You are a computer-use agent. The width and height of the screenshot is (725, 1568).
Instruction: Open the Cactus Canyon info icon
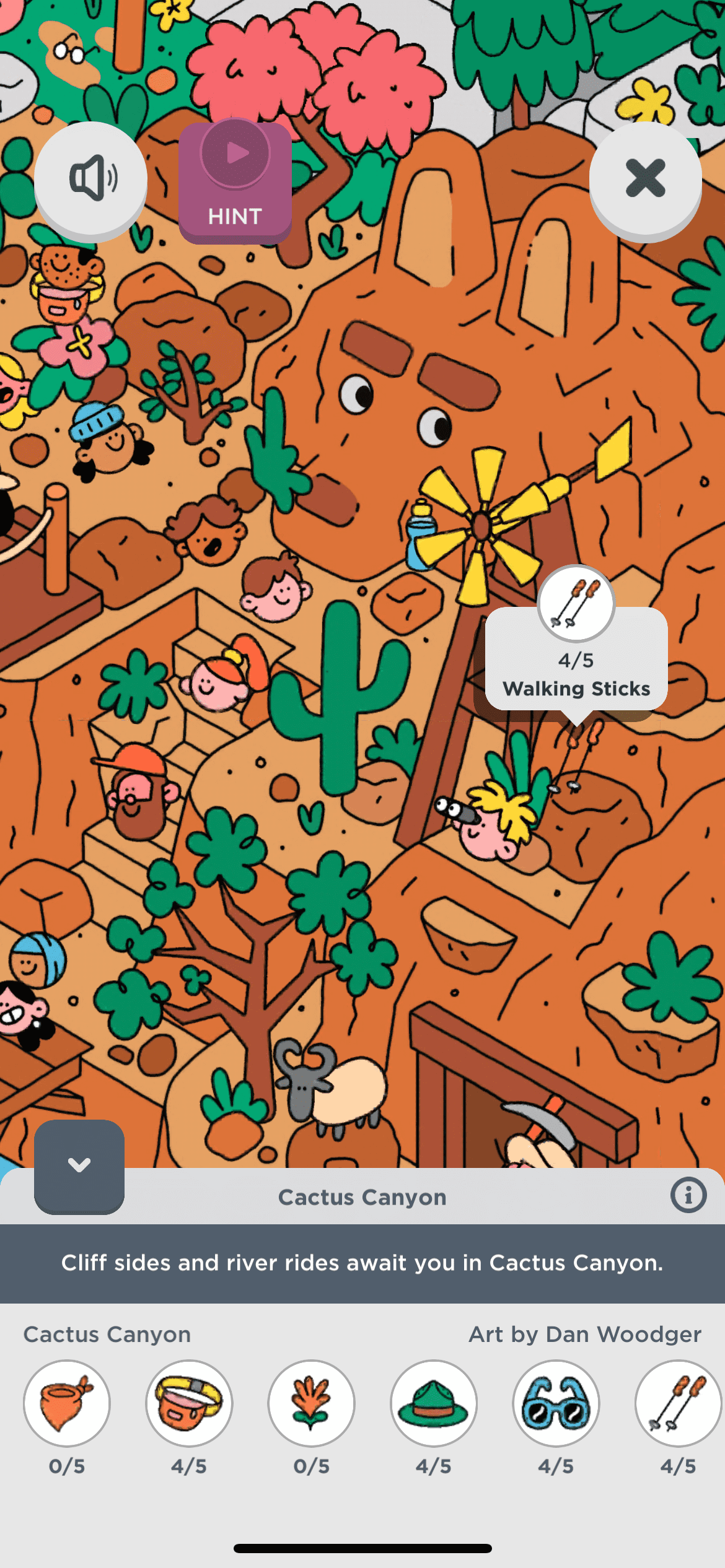tap(688, 1195)
